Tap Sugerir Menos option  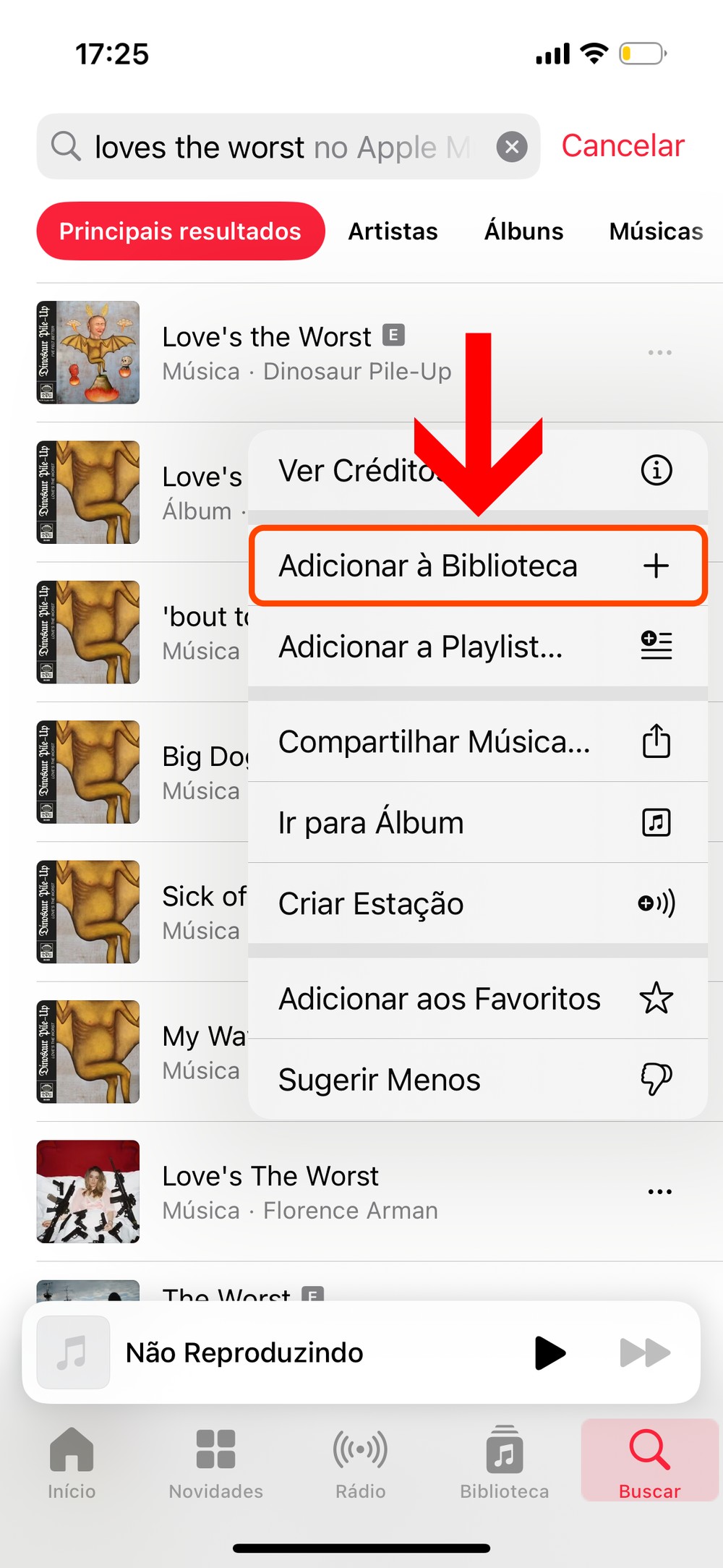click(477, 1080)
